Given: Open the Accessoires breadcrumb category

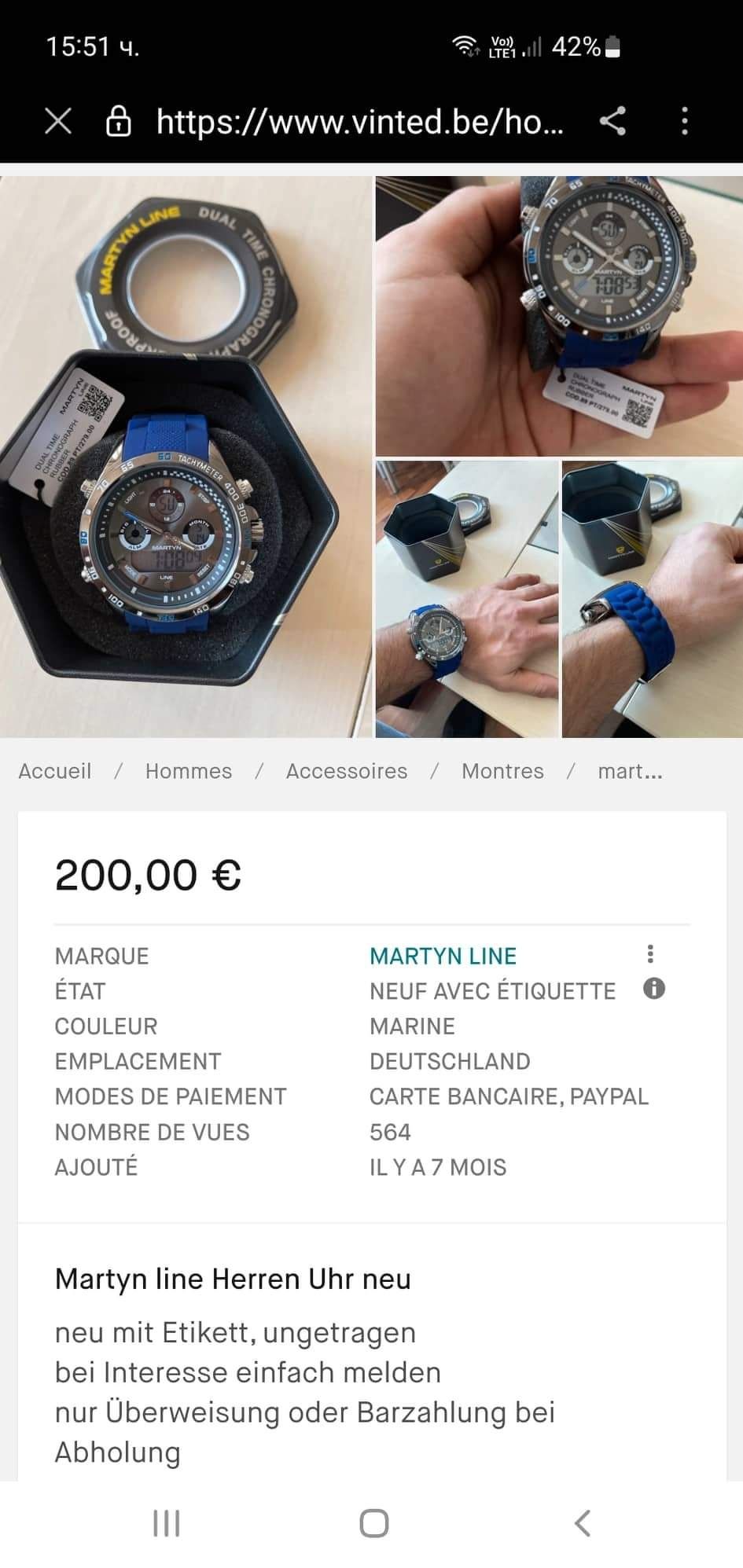Looking at the screenshot, I should 347,771.
